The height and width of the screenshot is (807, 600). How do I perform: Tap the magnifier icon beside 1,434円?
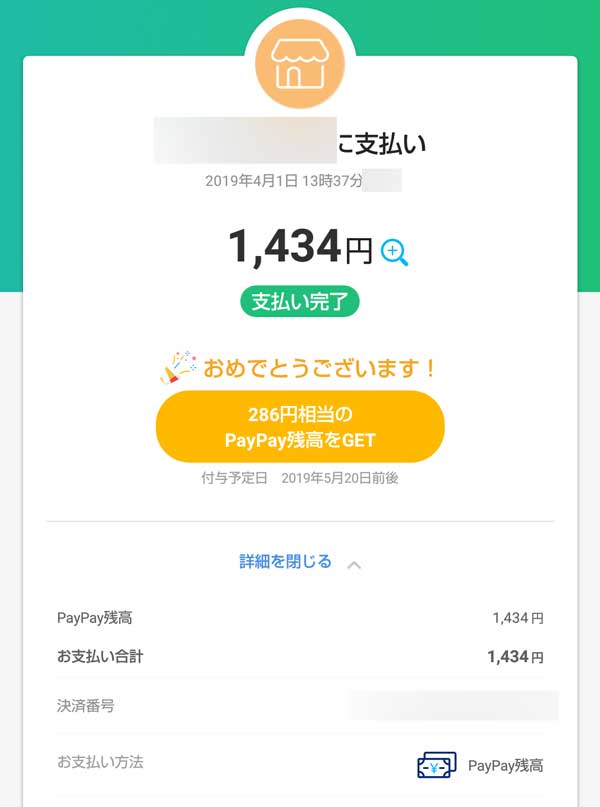(x=395, y=252)
